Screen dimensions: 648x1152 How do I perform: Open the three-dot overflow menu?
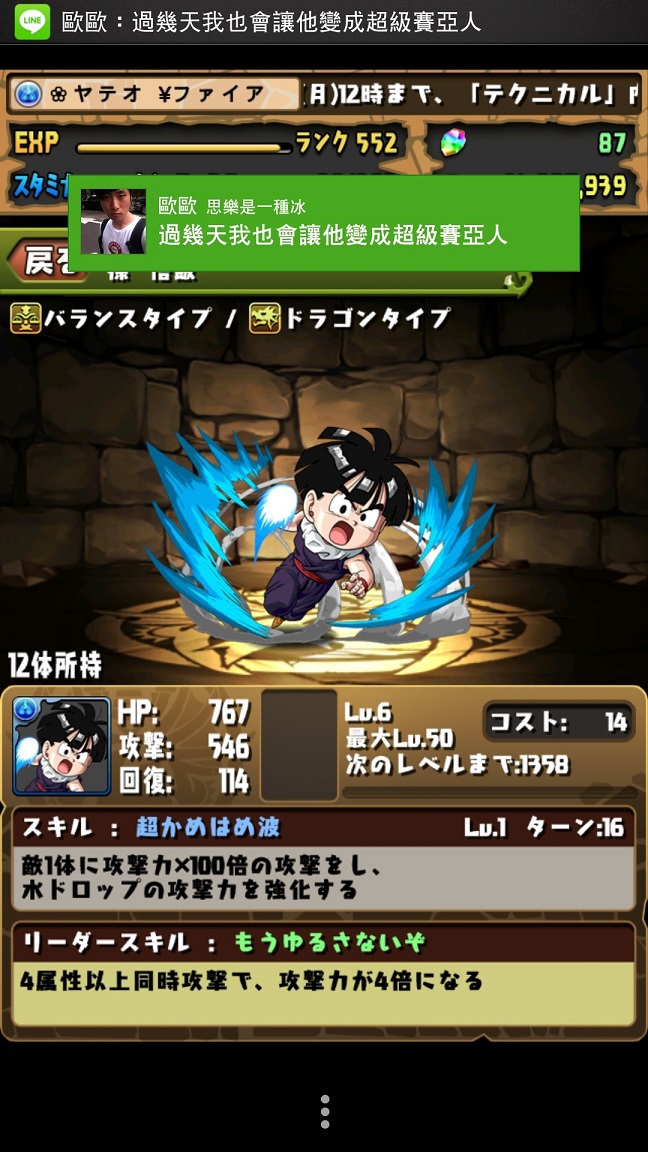point(325,1112)
